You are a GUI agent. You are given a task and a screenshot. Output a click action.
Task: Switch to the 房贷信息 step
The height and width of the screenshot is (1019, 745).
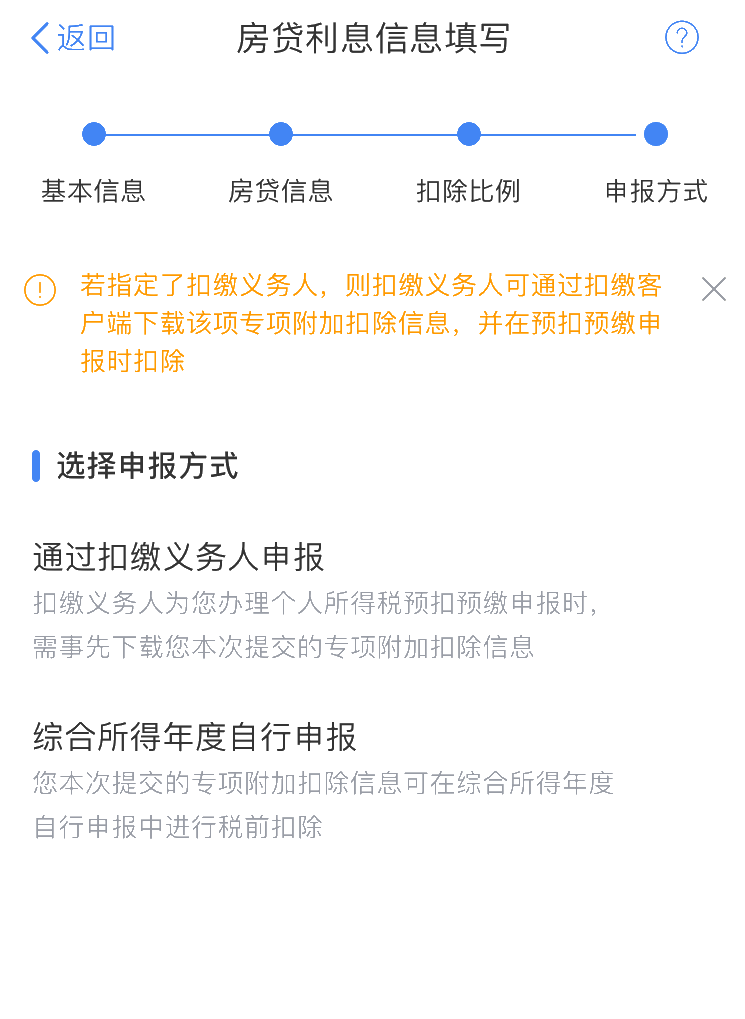pos(281,191)
